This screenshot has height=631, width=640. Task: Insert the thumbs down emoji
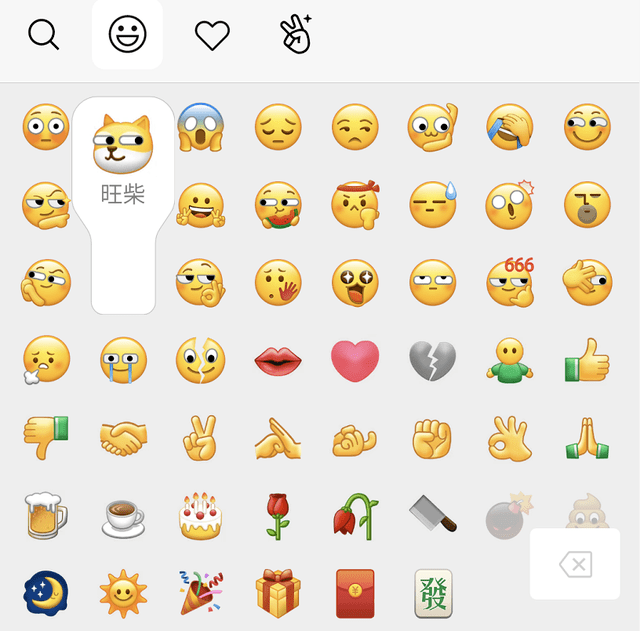[46, 437]
